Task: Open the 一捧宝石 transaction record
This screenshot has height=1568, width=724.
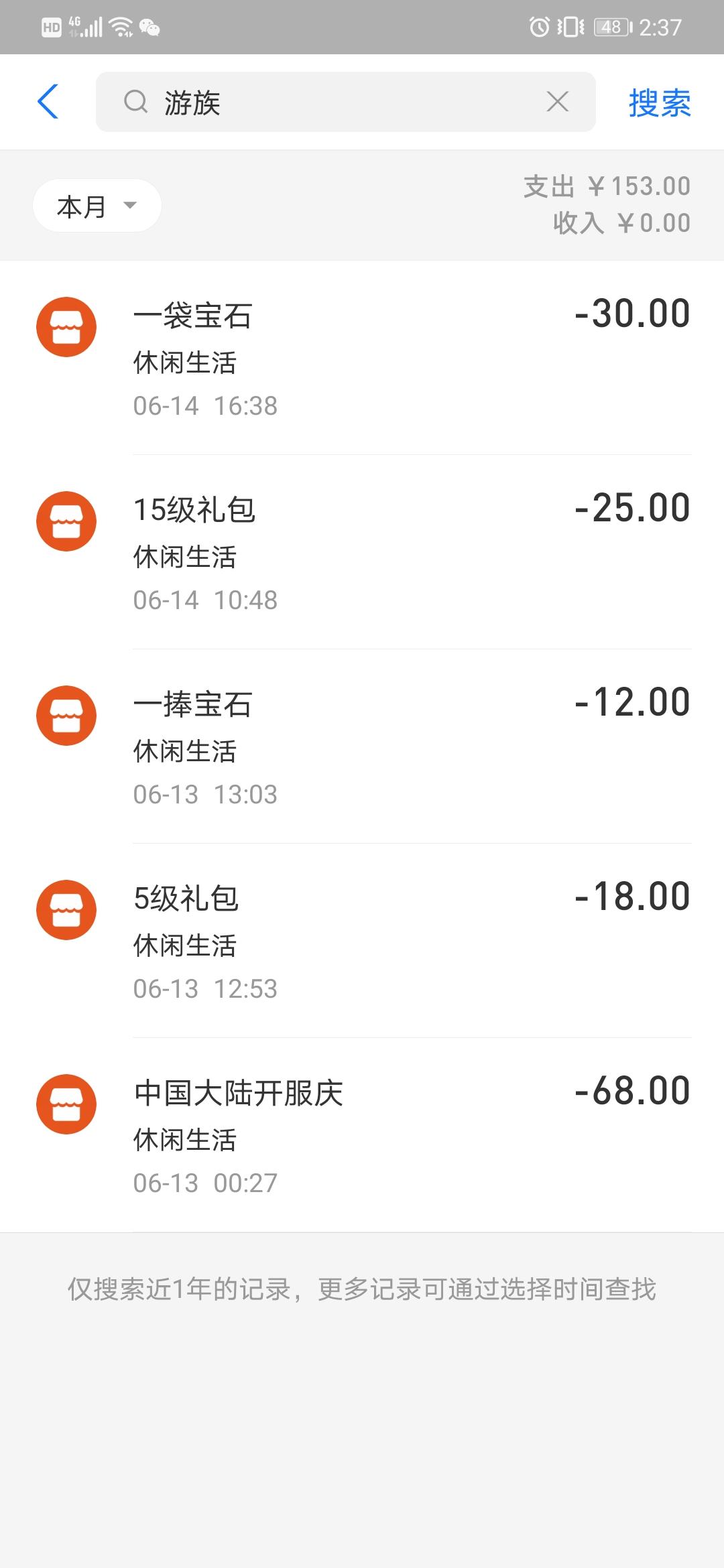Action: pyautogui.click(x=362, y=746)
